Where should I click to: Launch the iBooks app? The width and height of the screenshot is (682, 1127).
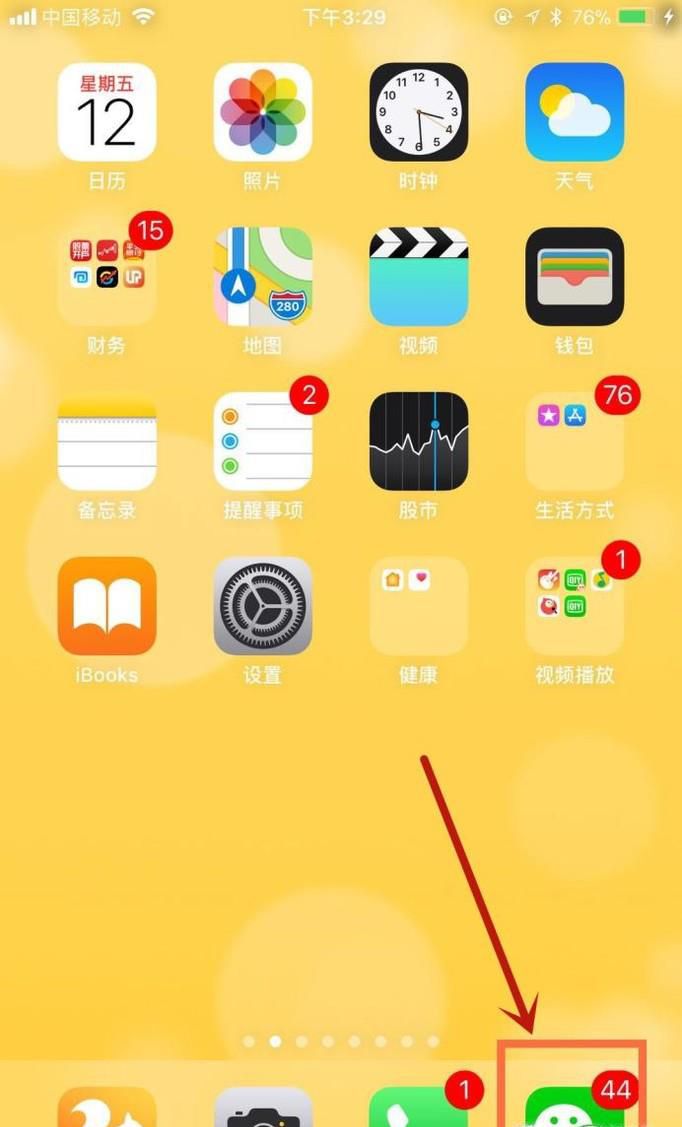pyautogui.click(x=107, y=606)
